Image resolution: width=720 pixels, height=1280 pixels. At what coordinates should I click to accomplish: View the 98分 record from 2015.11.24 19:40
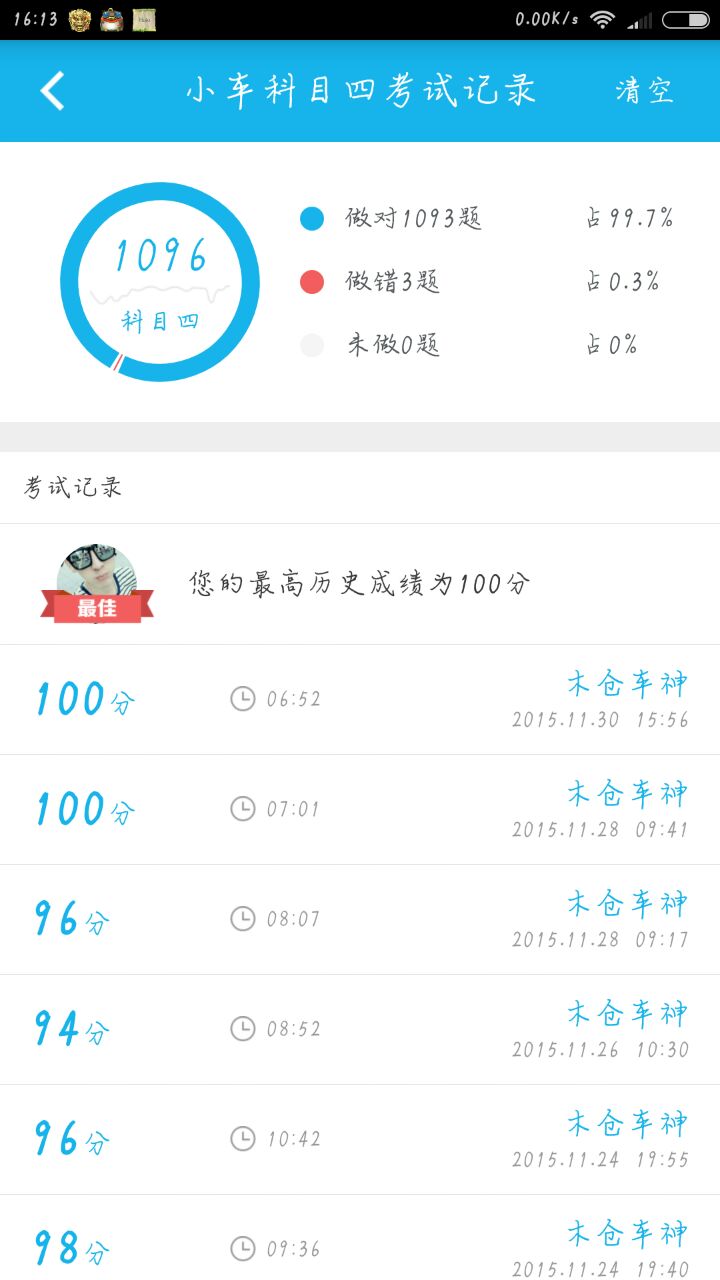[360, 1243]
